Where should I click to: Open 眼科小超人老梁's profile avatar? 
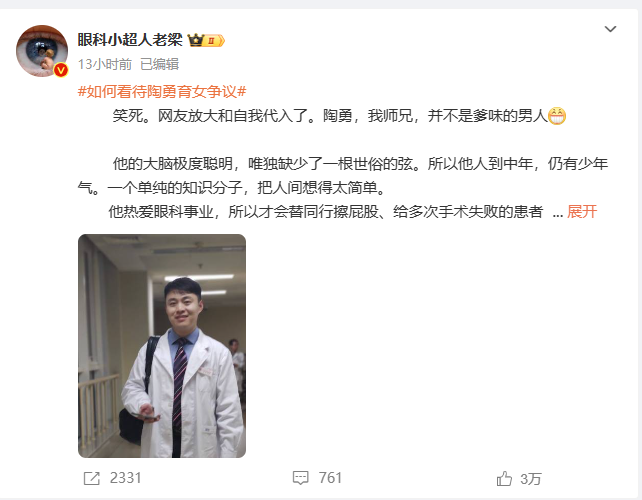coord(42,51)
